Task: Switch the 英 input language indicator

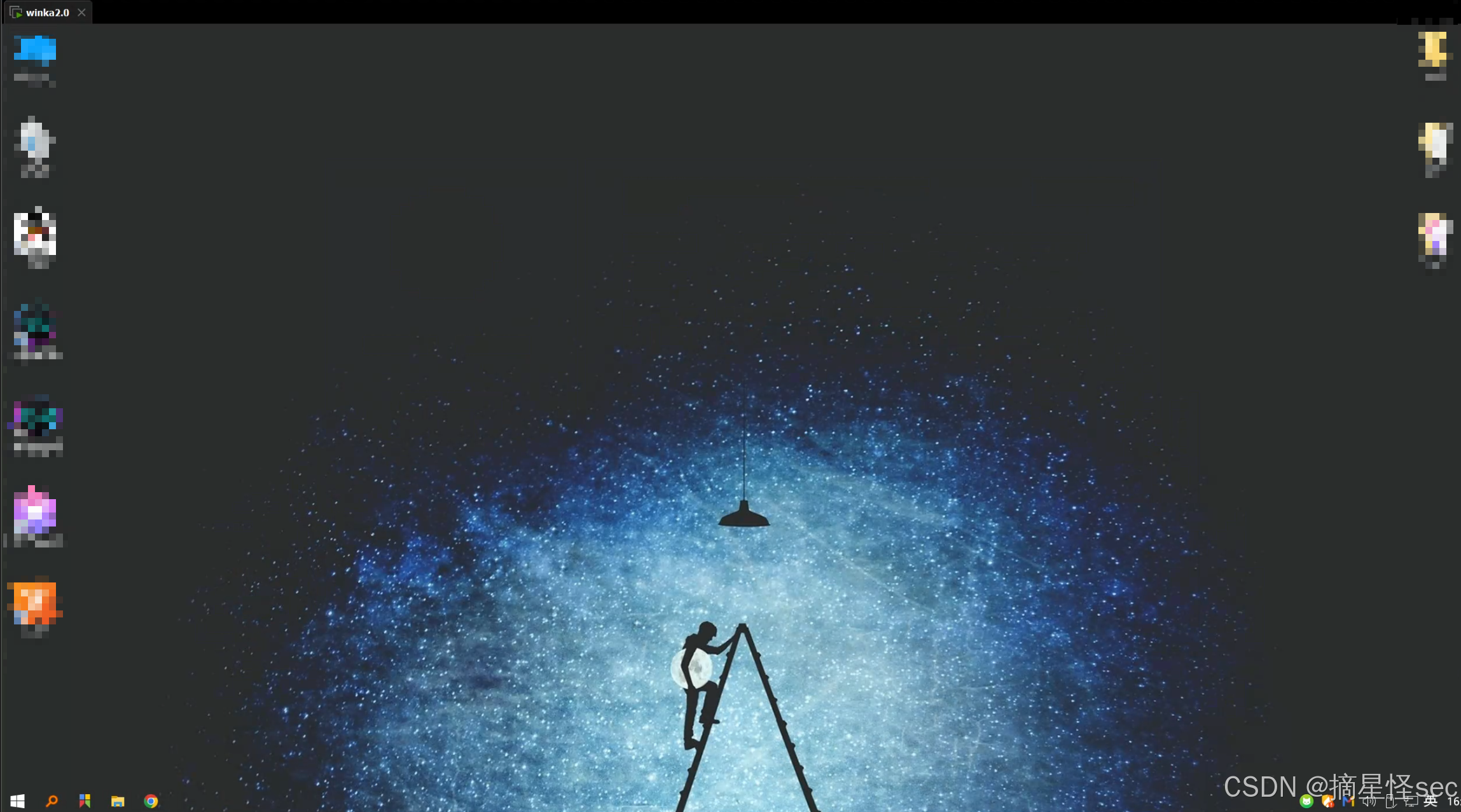Action: point(1431,801)
